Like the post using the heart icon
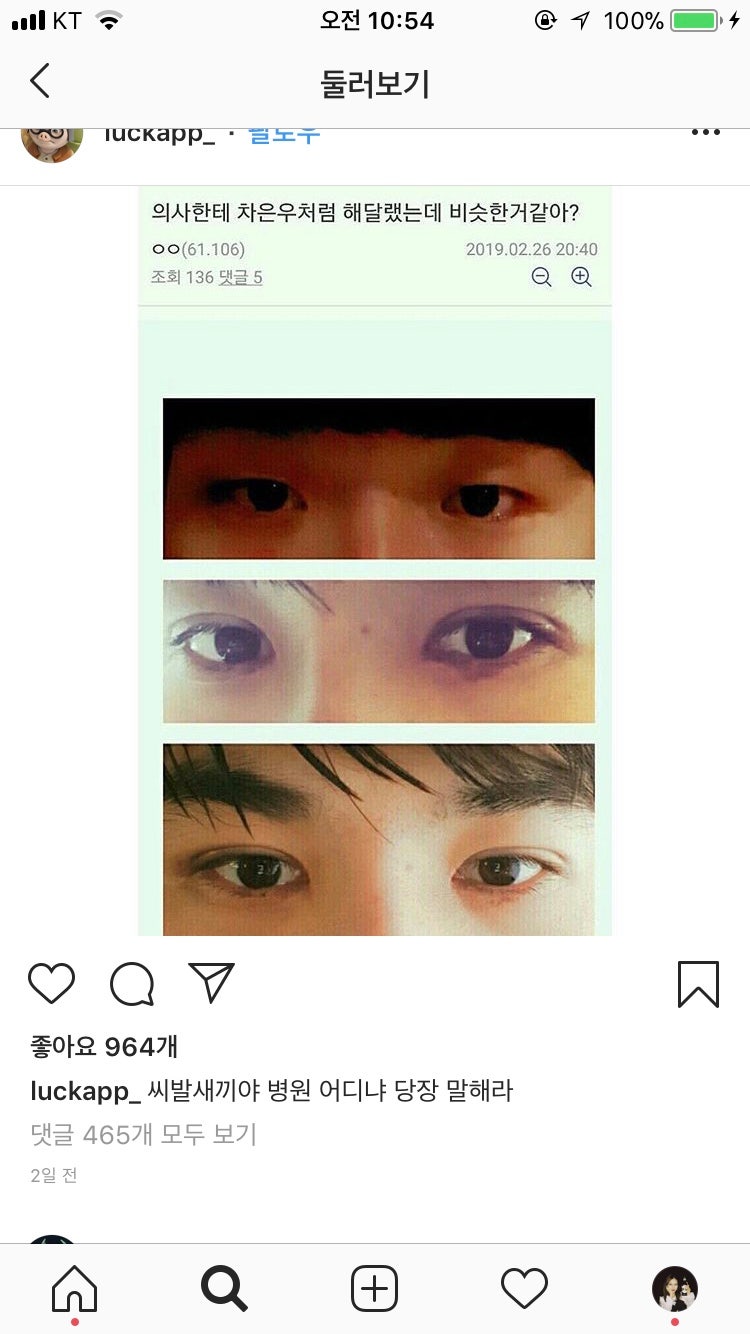The image size is (750, 1334). point(51,984)
